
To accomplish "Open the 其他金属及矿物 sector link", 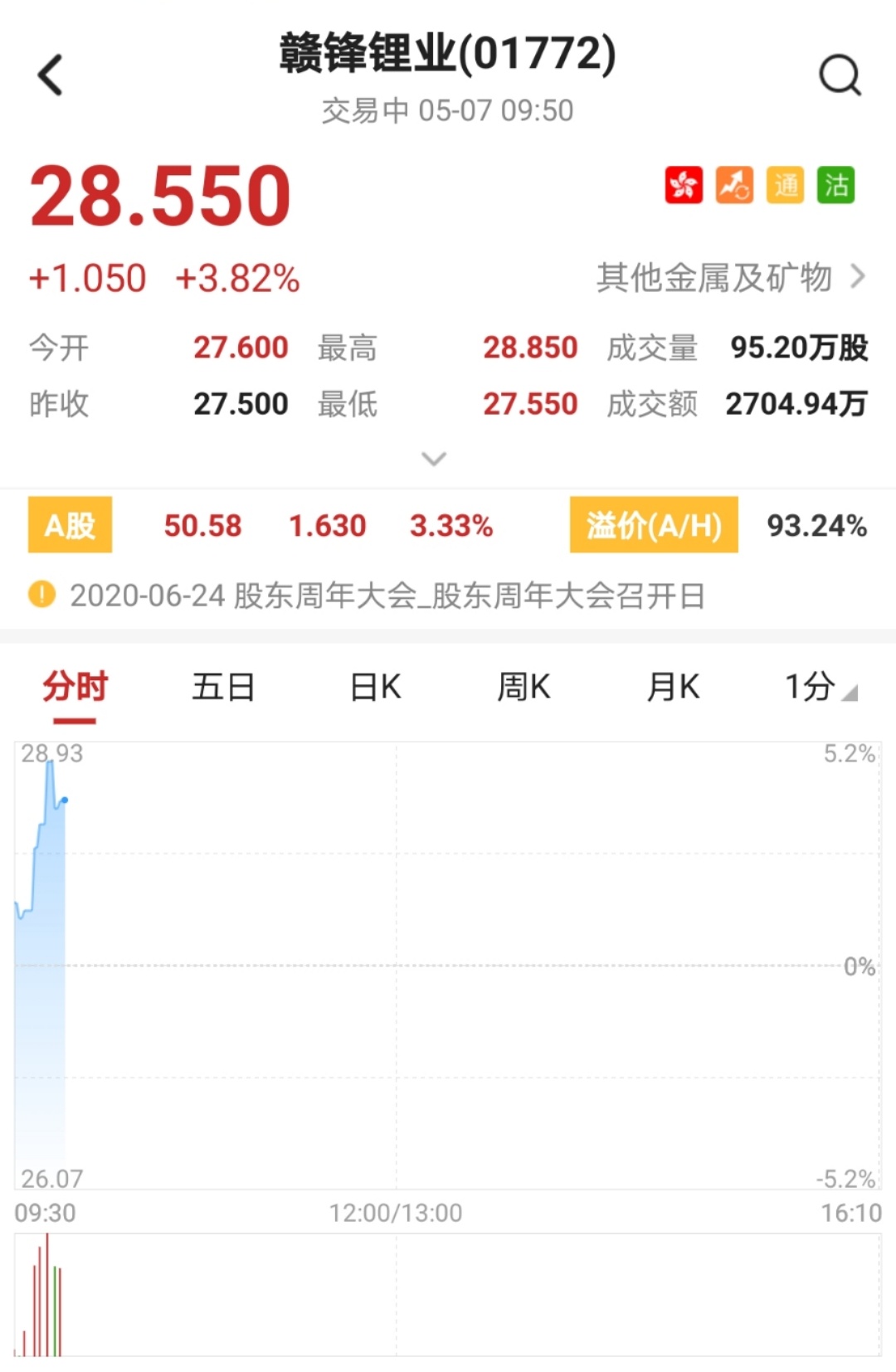I will click(730, 277).
